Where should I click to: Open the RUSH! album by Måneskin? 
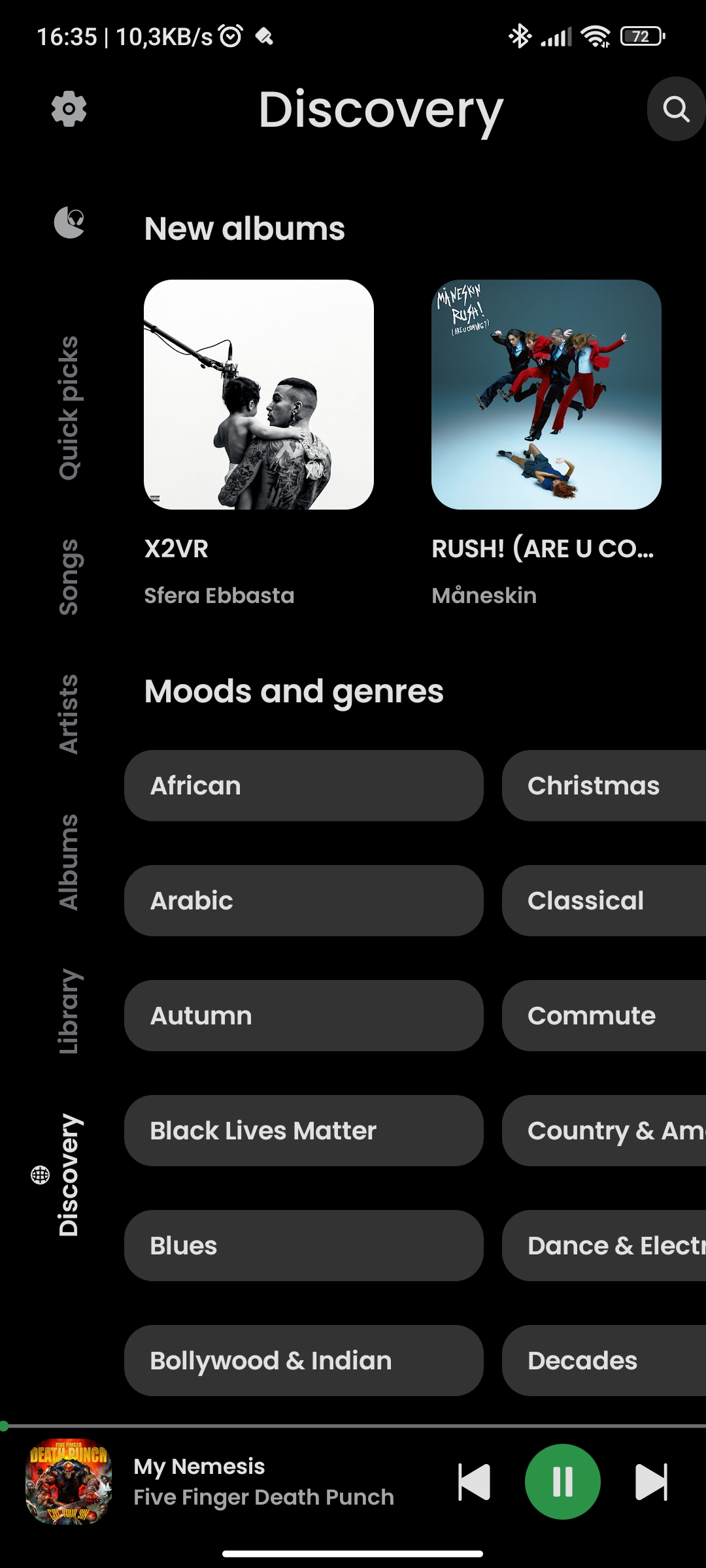tap(546, 395)
